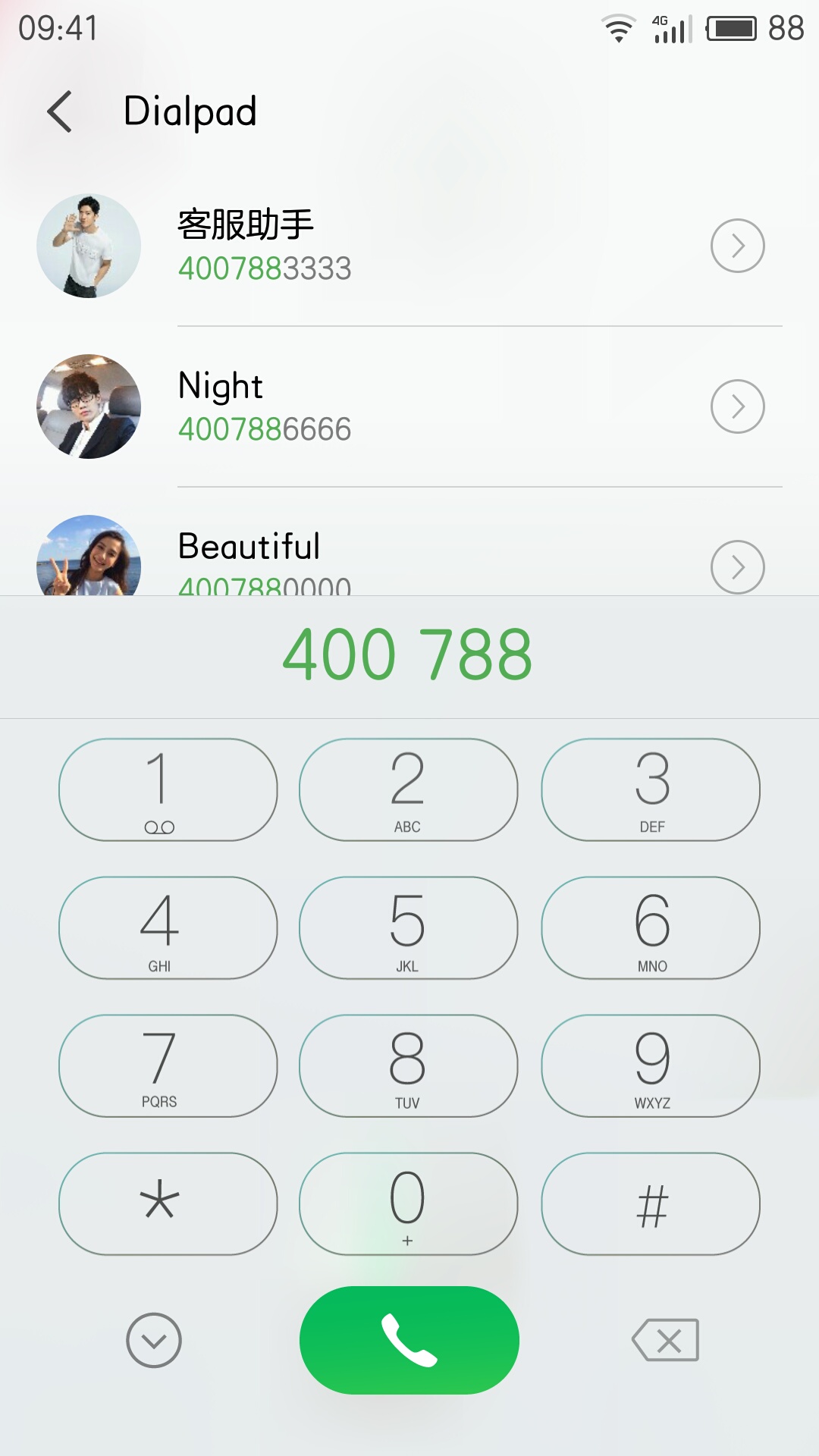Dial digit 1 voicemail key
This screenshot has height=1456, width=819.
(168, 789)
